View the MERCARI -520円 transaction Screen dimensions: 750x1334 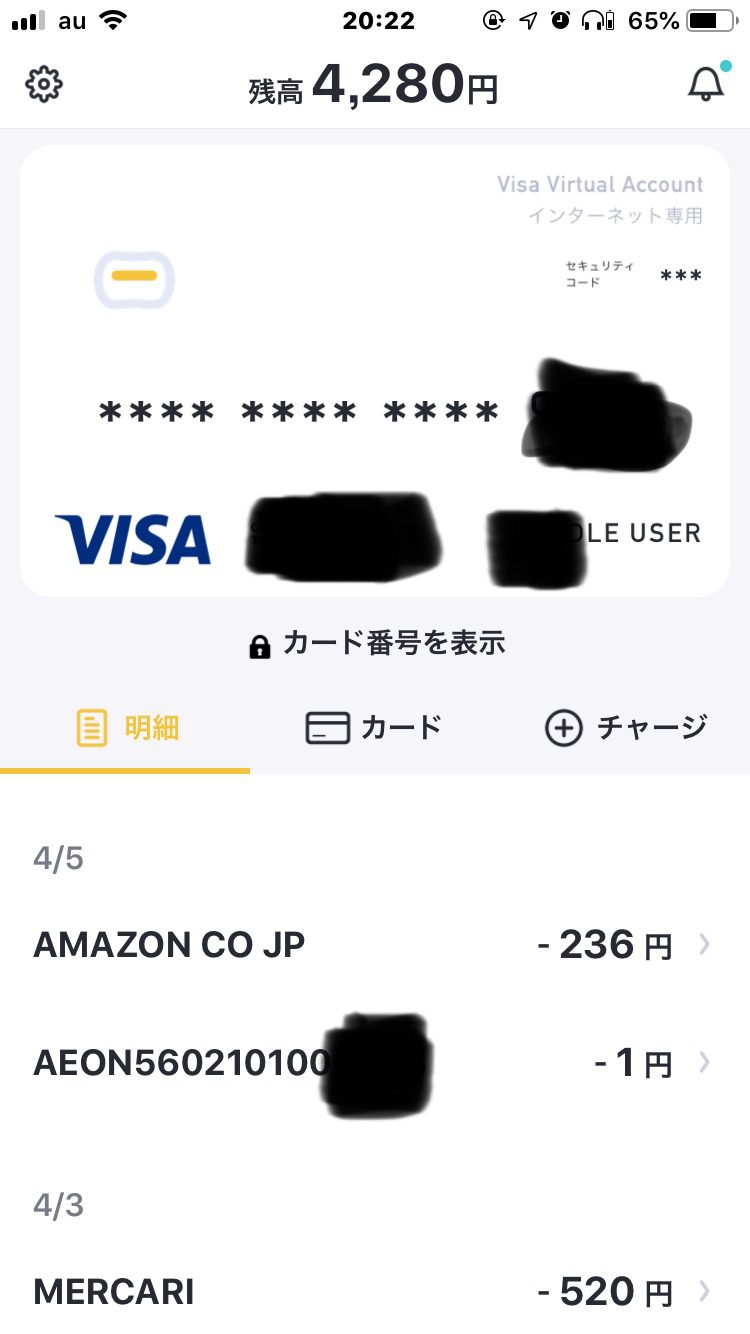click(x=375, y=1292)
